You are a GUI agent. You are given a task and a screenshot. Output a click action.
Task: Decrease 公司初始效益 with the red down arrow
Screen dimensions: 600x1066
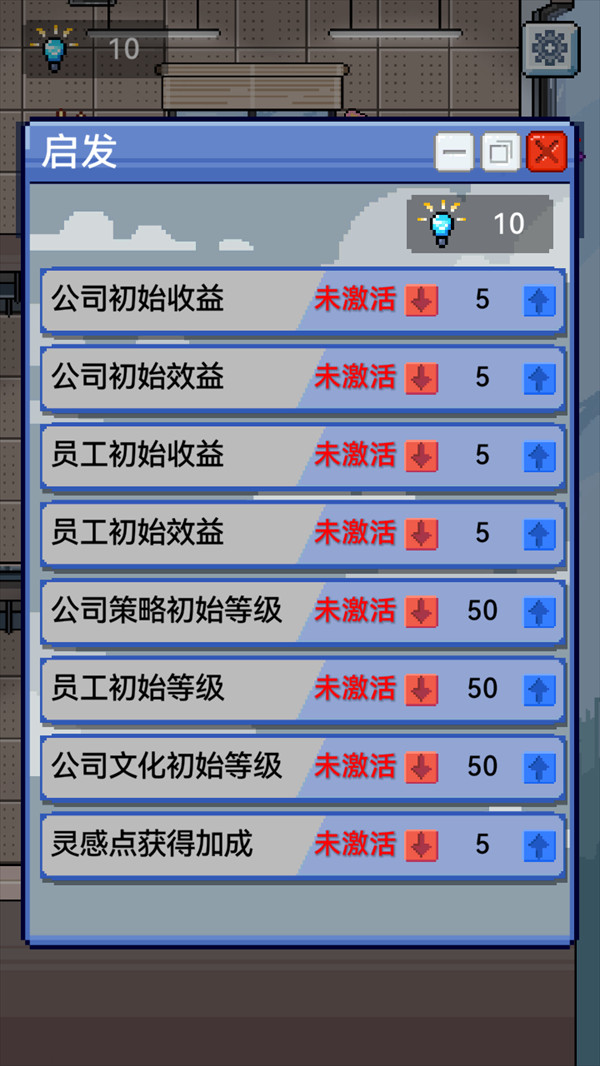pos(422,378)
